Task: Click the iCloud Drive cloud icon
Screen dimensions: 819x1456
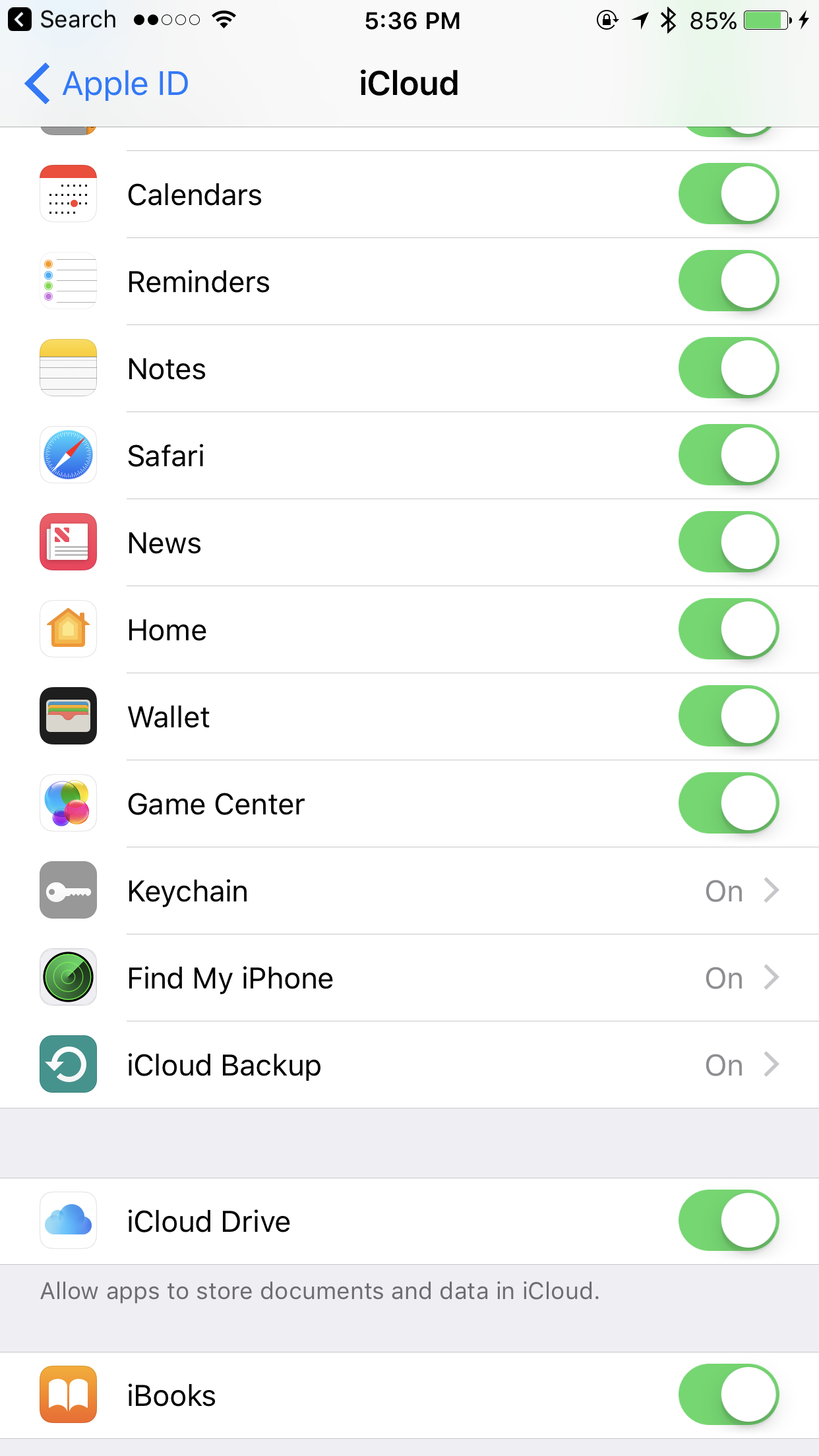Action: click(x=69, y=1221)
